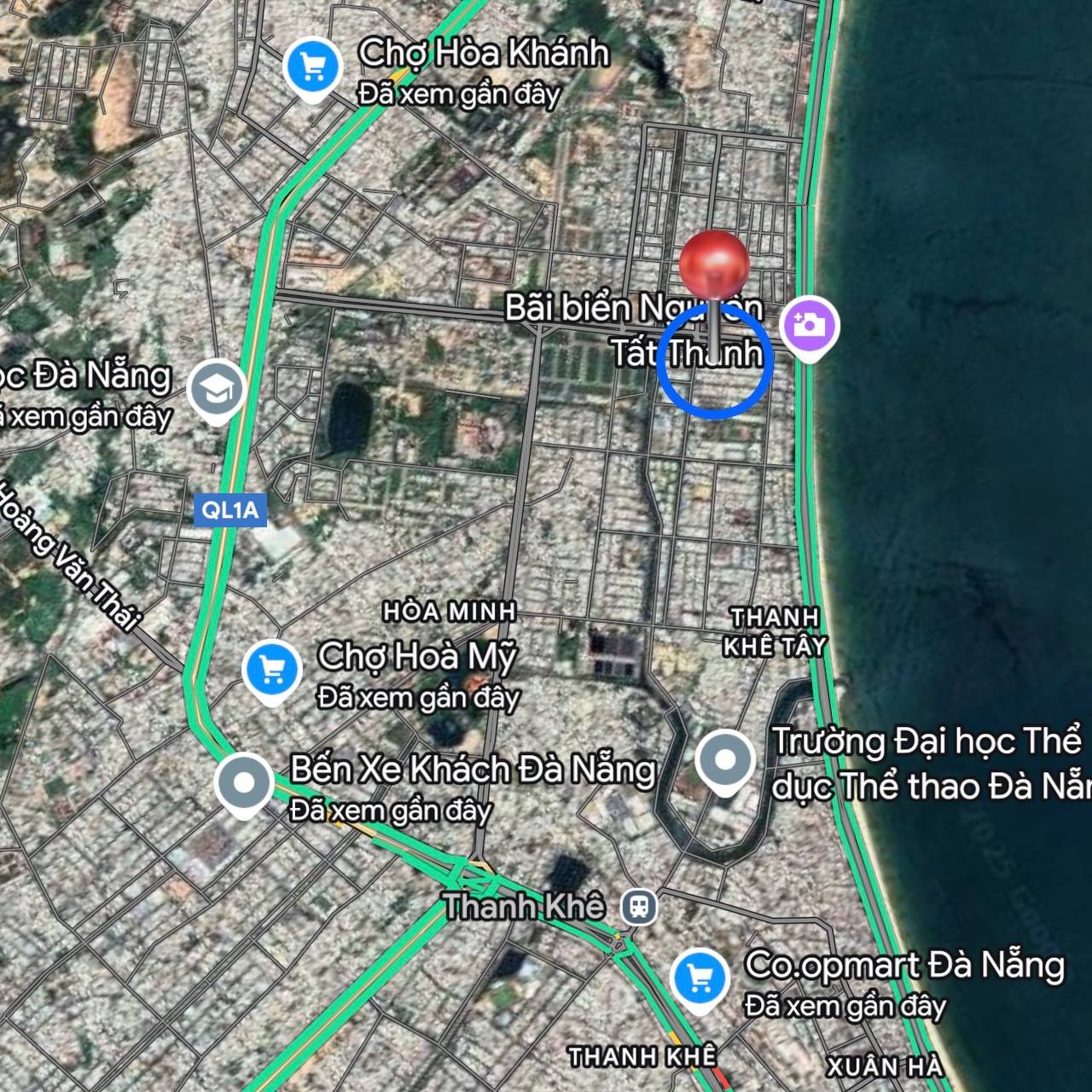Tap the Chợ Hoà Mỹ market pin

(272, 669)
